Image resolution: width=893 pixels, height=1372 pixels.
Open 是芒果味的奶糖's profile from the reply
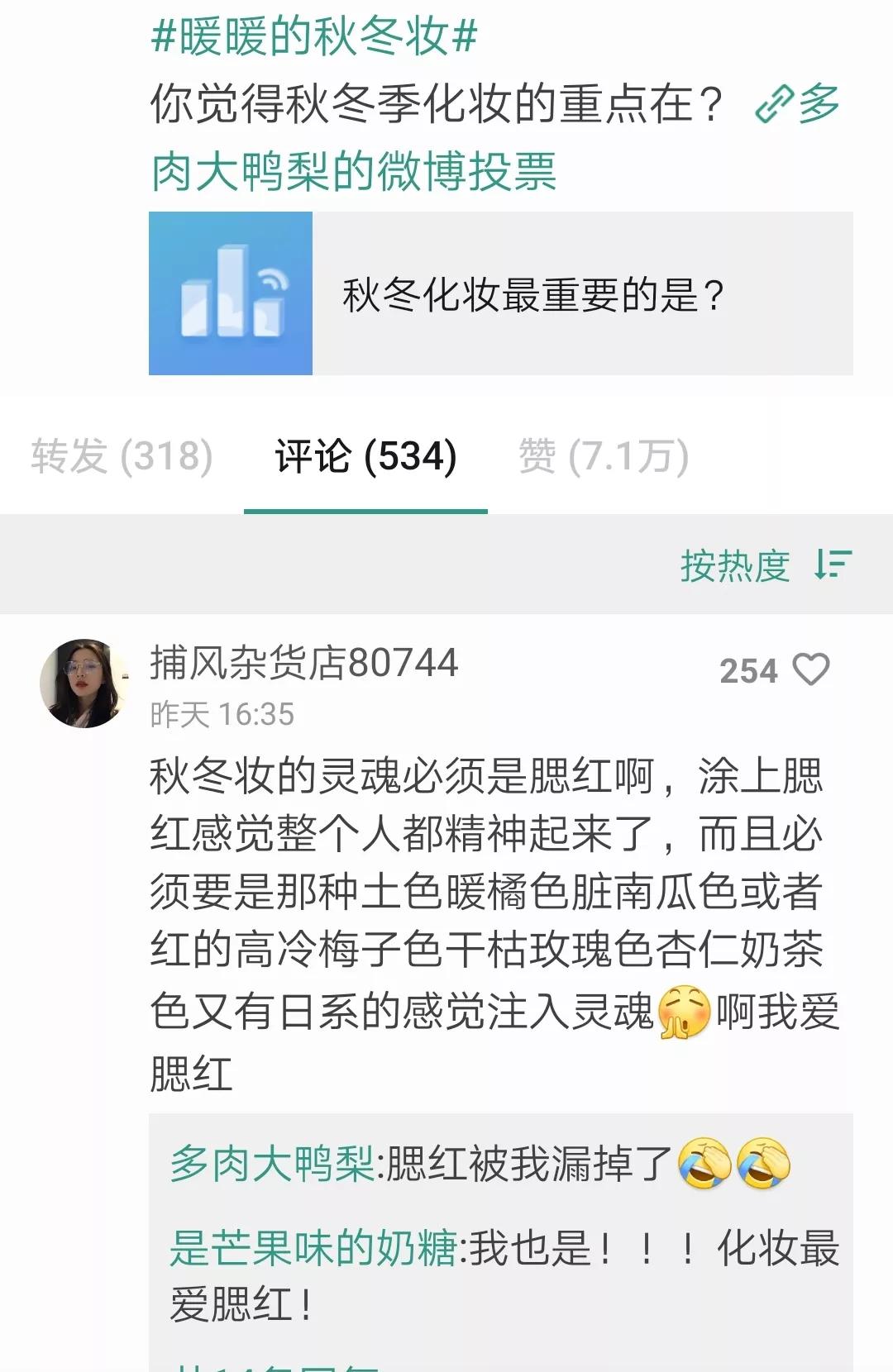(313, 1247)
